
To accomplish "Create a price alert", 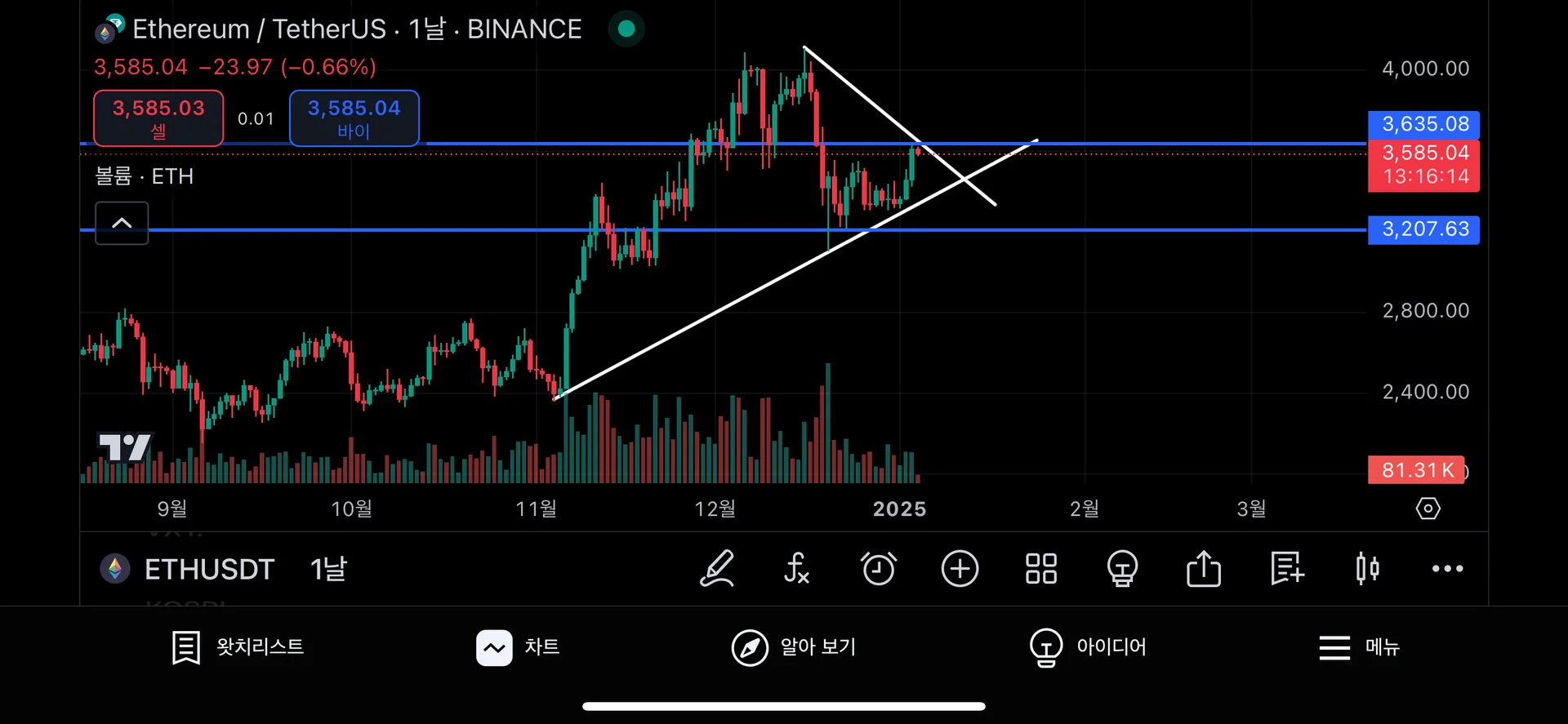I will click(x=879, y=569).
